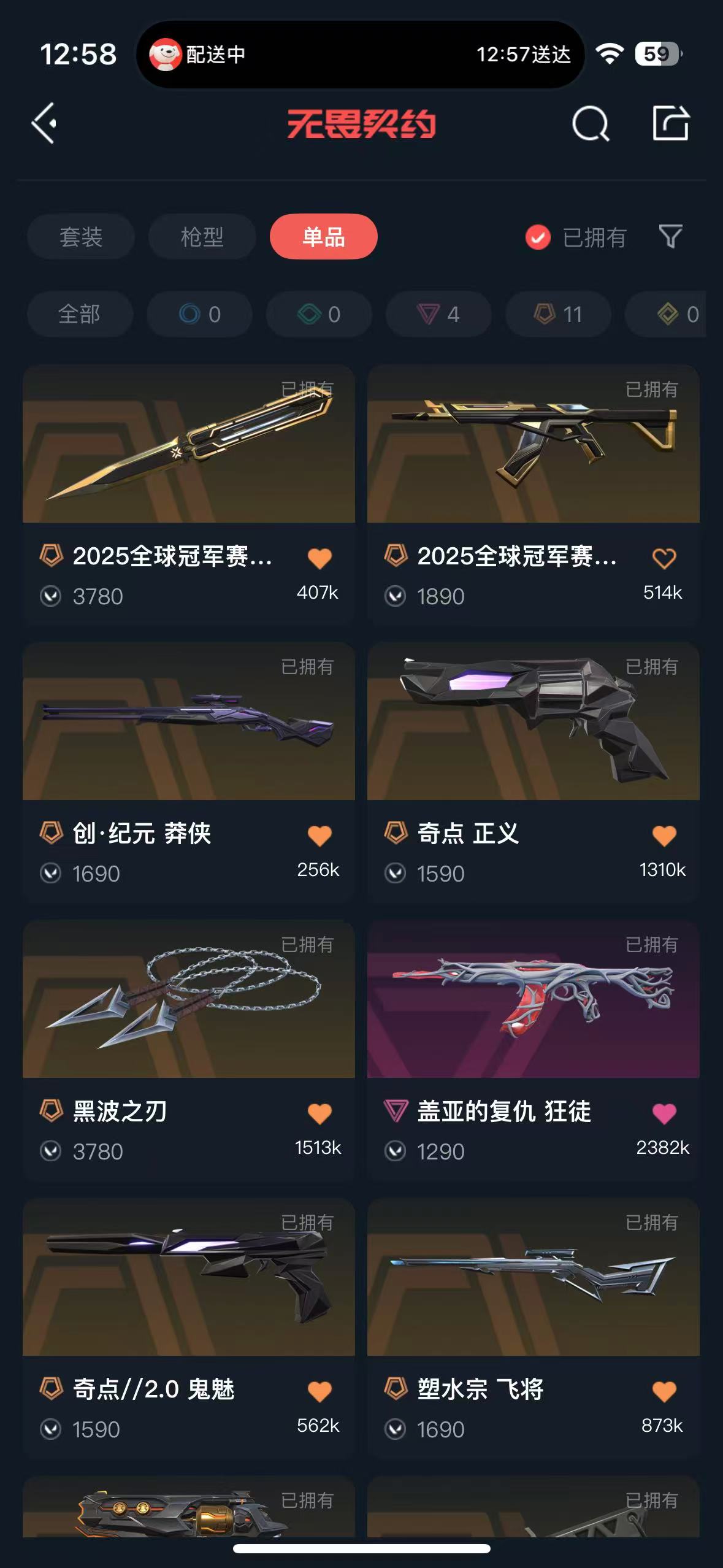Switch to the 枪型 tab
The image size is (723, 1568).
click(202, 237)
